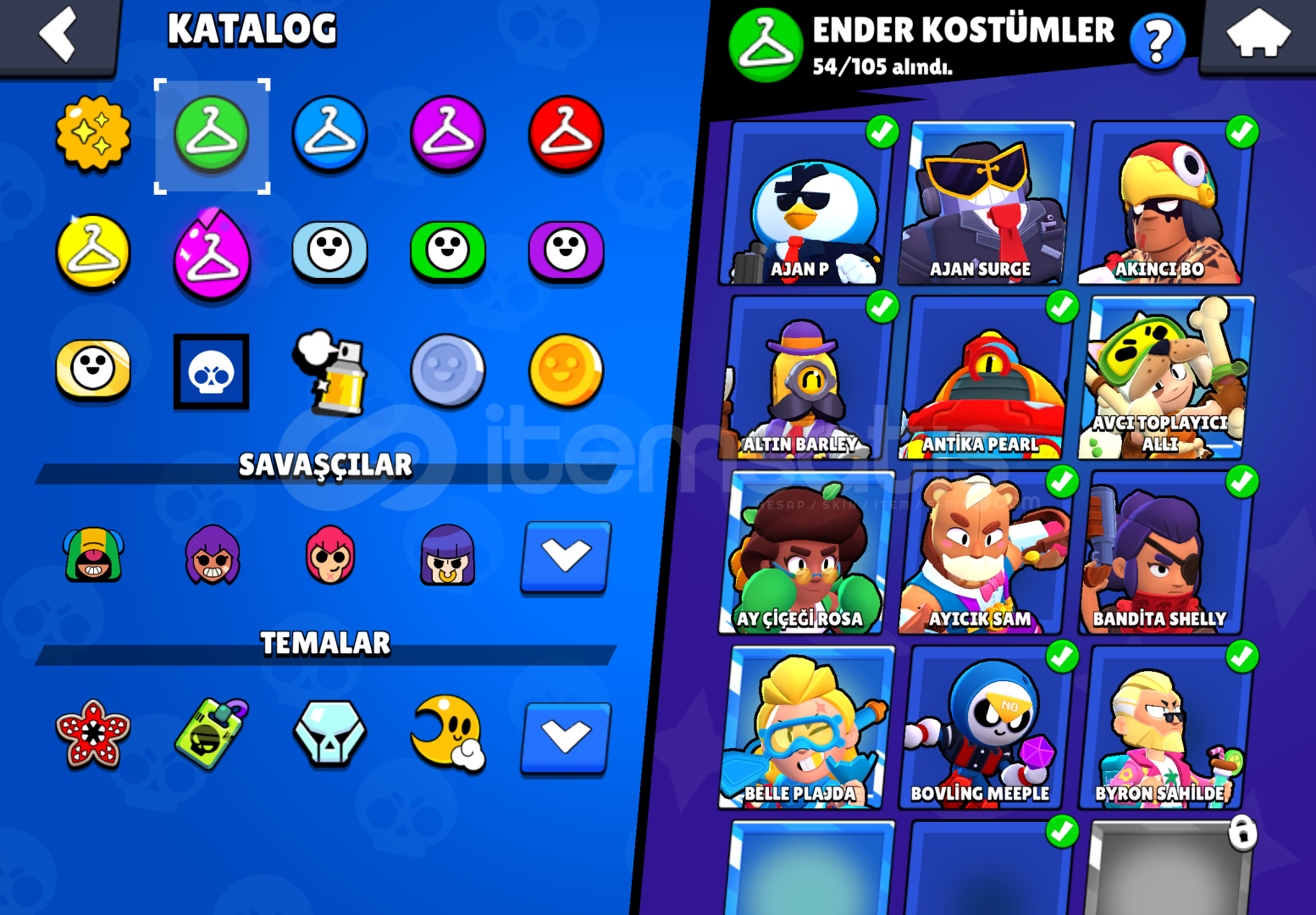Open the Ajan P skin
The height and width of the screenshot is (915, 1316).
coord(805,205)
